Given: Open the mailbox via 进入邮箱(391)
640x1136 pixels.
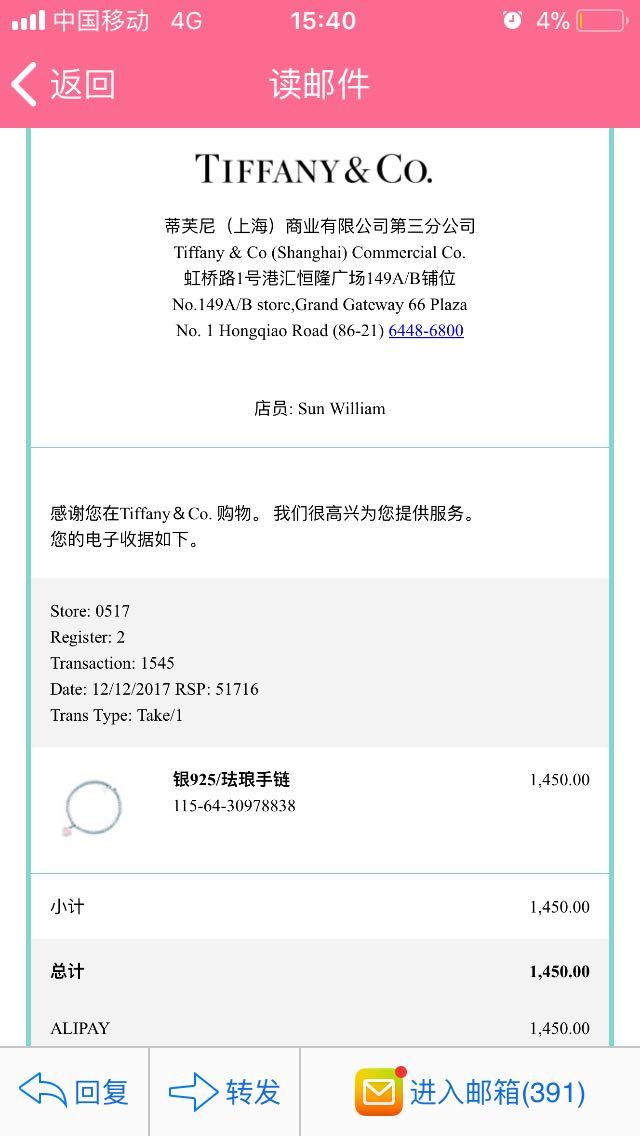Looking at the screenshot, I should pyautogui.click(x=470, y=1092).
